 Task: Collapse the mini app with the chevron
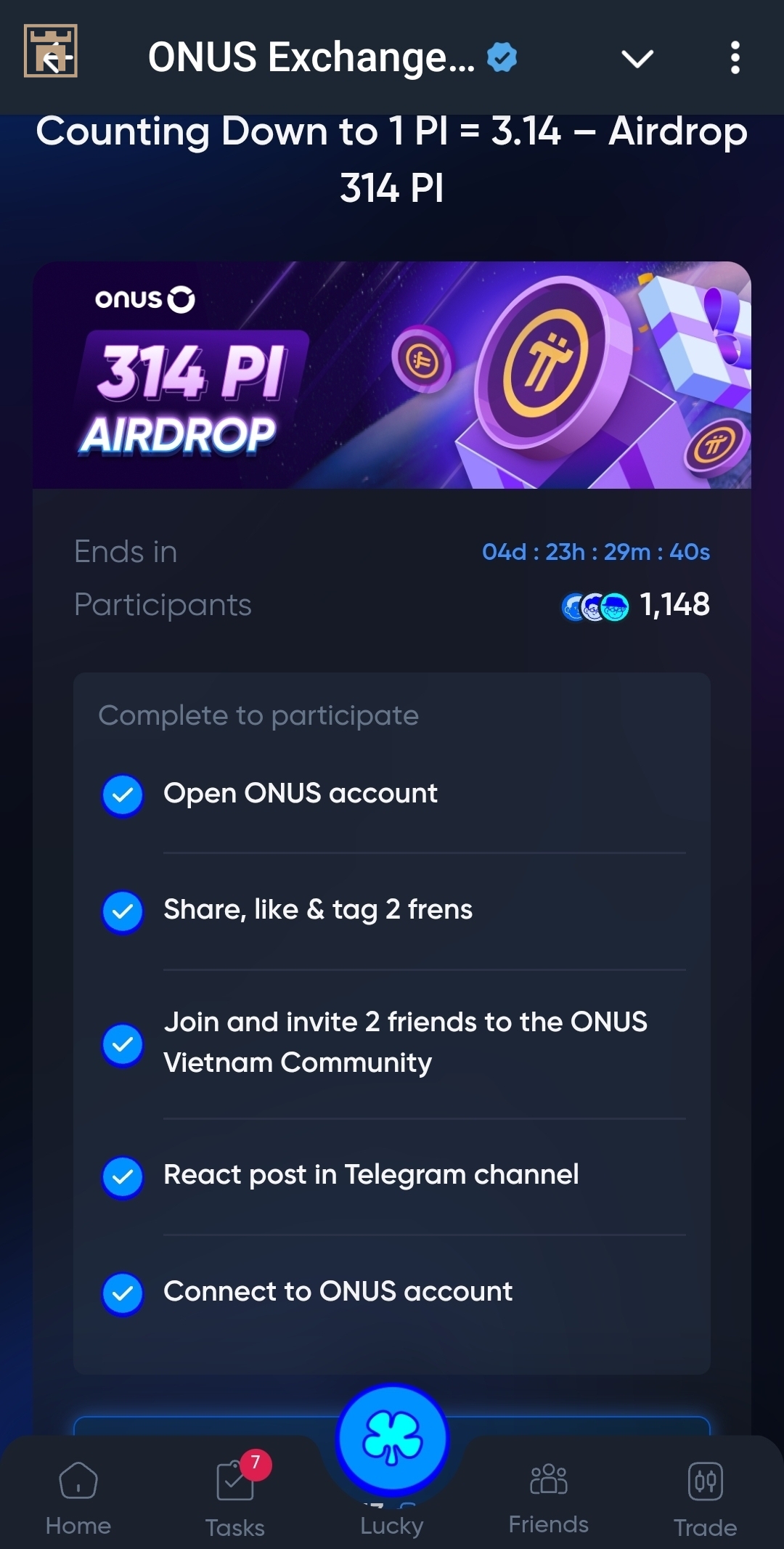[x=637, y=58]
